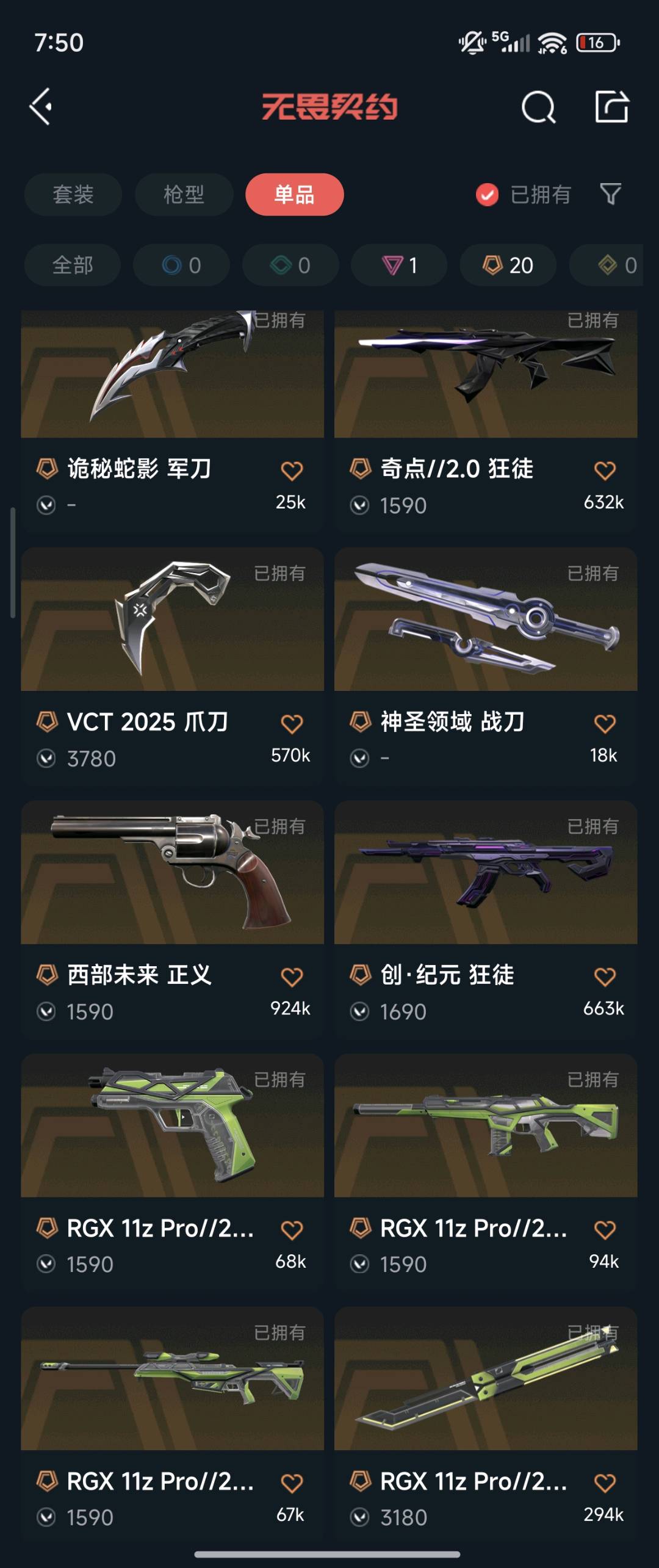Share this page via share icon
Screen dimensions: 659x1568
611,107
